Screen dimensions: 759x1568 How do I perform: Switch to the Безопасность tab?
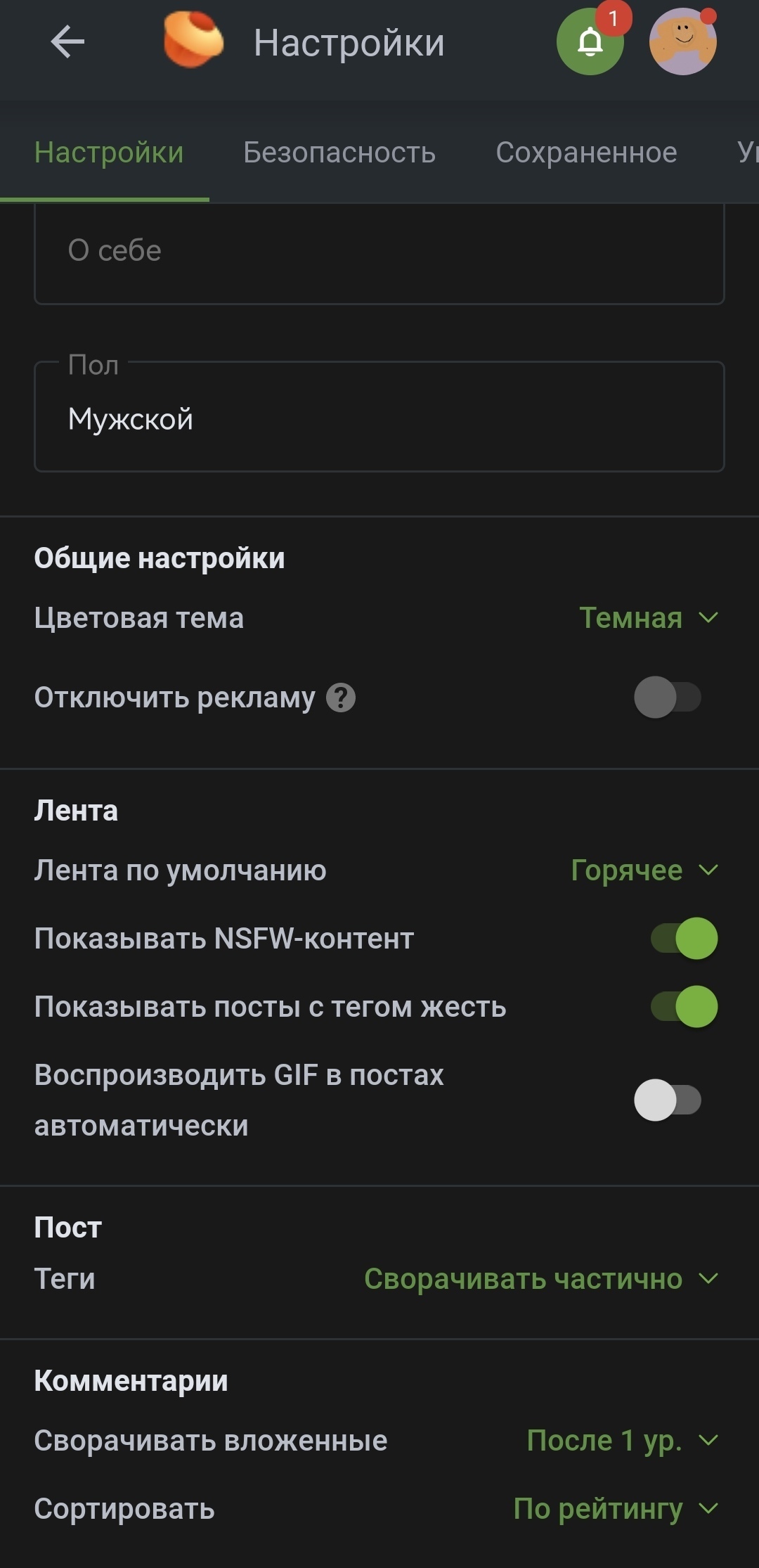339,153
